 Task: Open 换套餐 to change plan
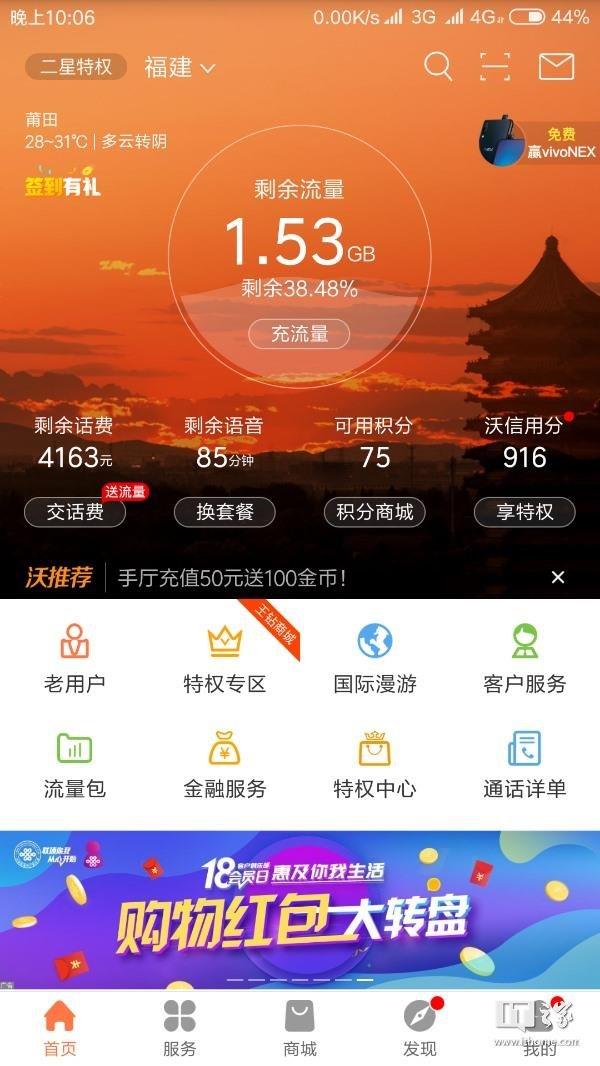[x=225, y=512]
